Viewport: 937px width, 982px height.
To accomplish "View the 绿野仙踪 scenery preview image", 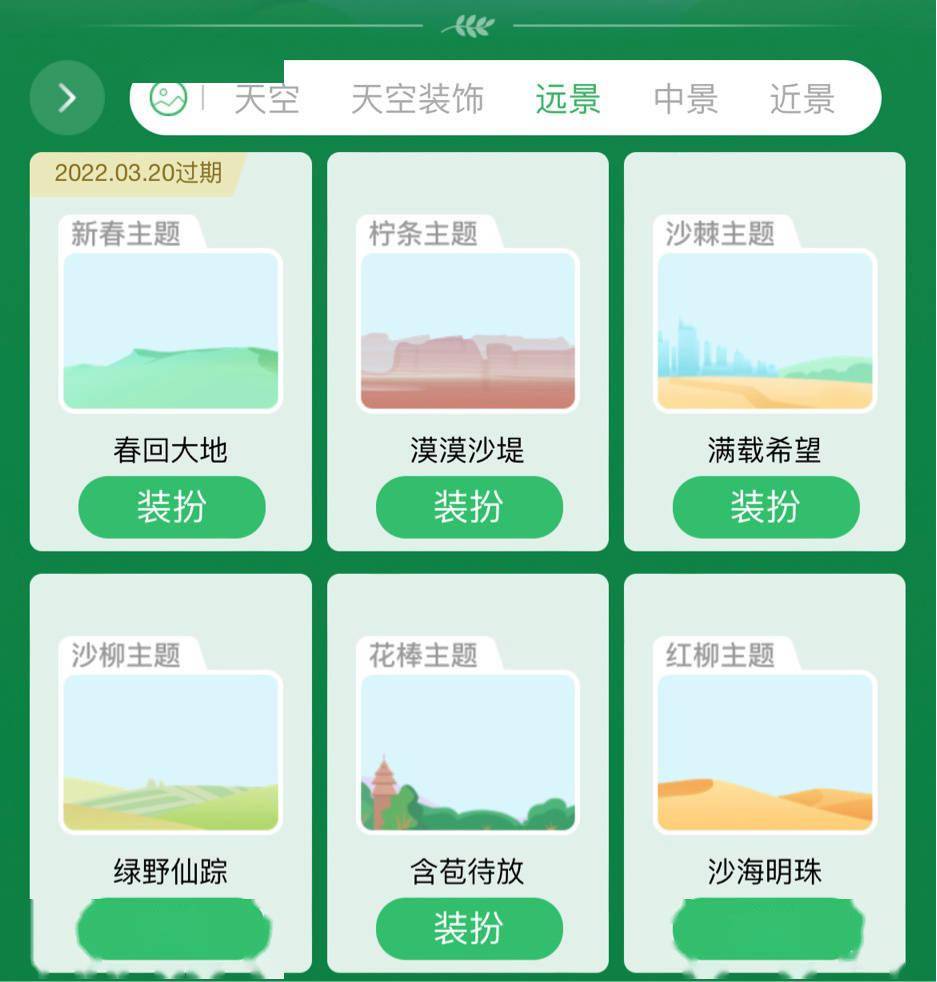I will pos(171,752).
